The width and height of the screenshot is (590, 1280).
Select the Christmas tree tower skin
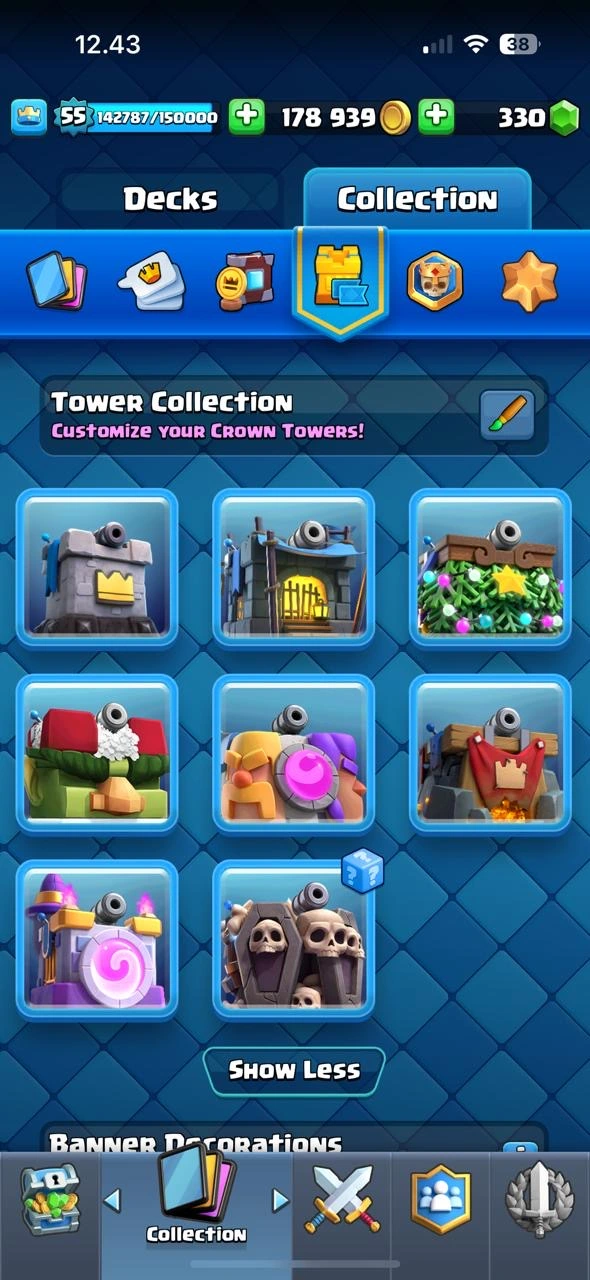tap(490, 568)
